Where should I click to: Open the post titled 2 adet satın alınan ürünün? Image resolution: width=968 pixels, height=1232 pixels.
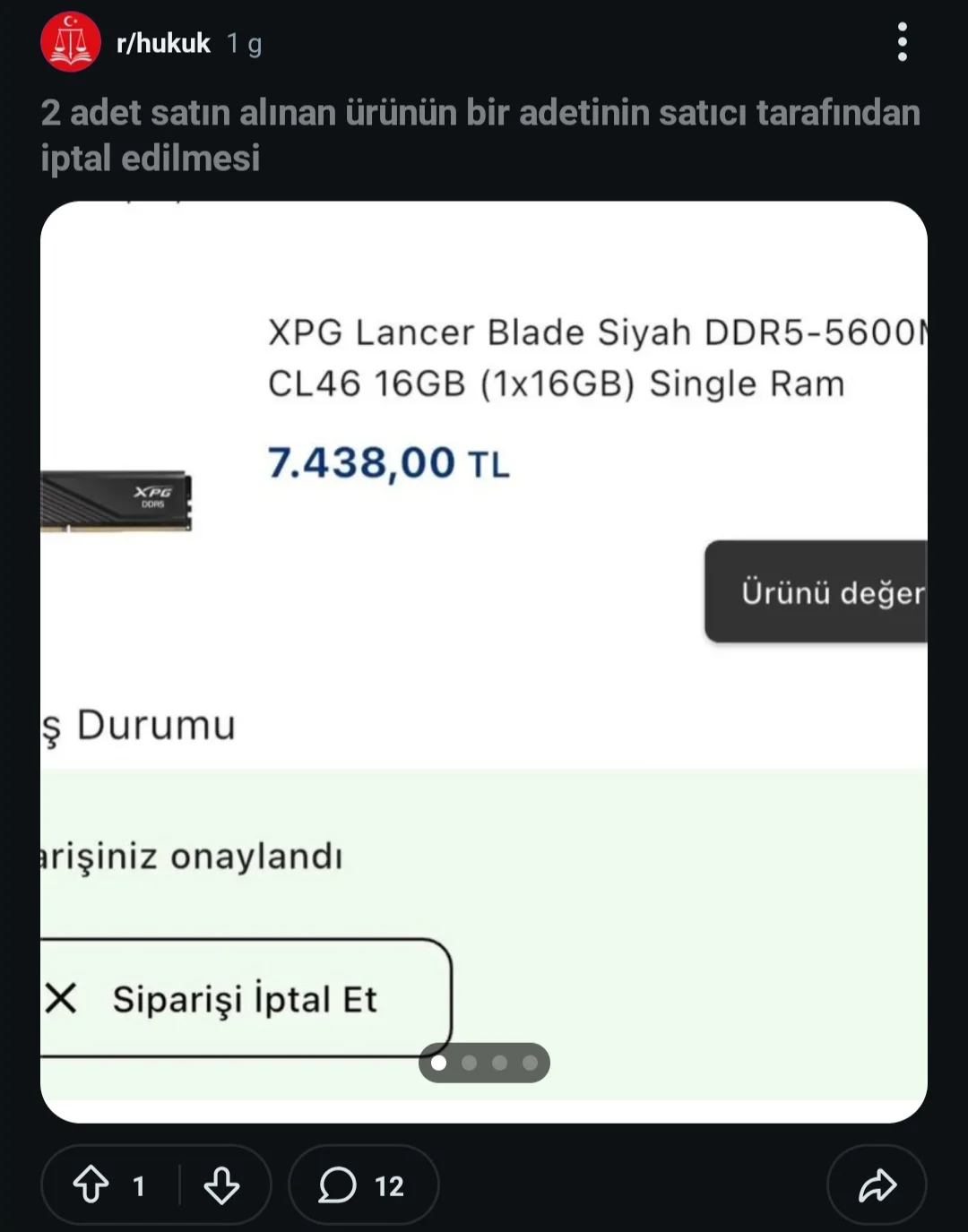(480, 134)
